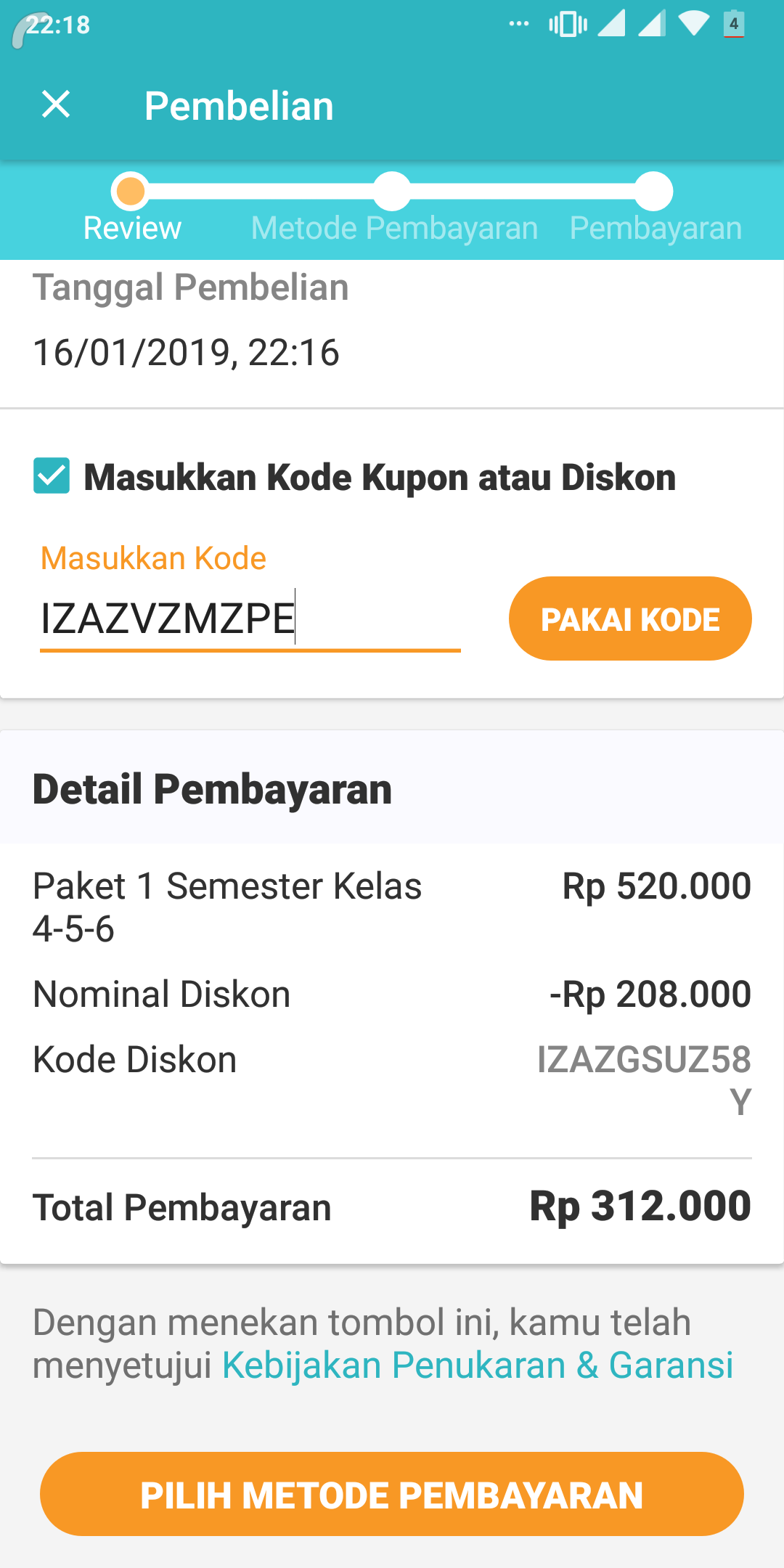Image resolution: width=784 pixels, height=1568 pixels.
Task: Apply the code with Pakai Kode
Action: pos(629,618)
